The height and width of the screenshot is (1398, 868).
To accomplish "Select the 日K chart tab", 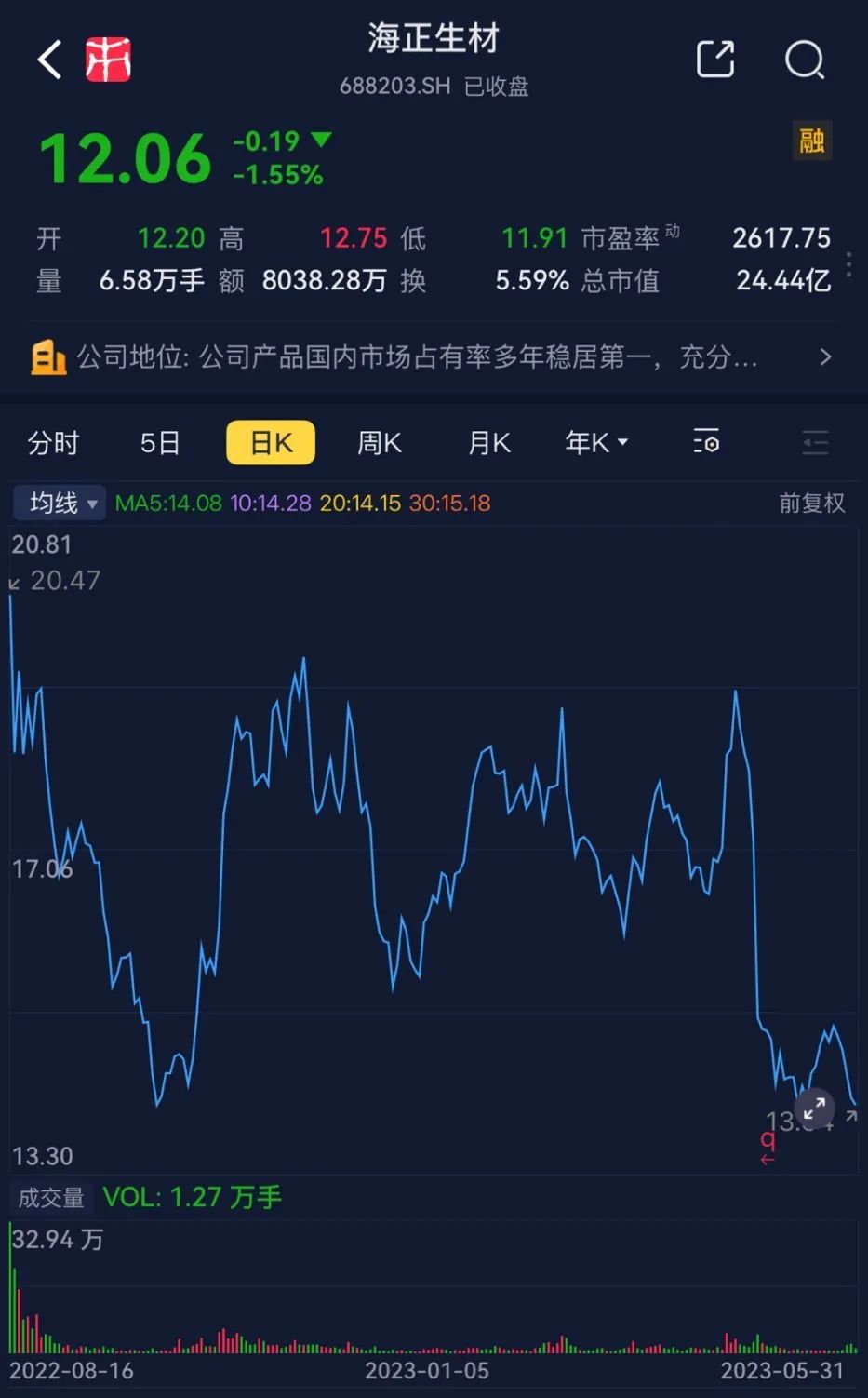I will [x=271, y=443].
